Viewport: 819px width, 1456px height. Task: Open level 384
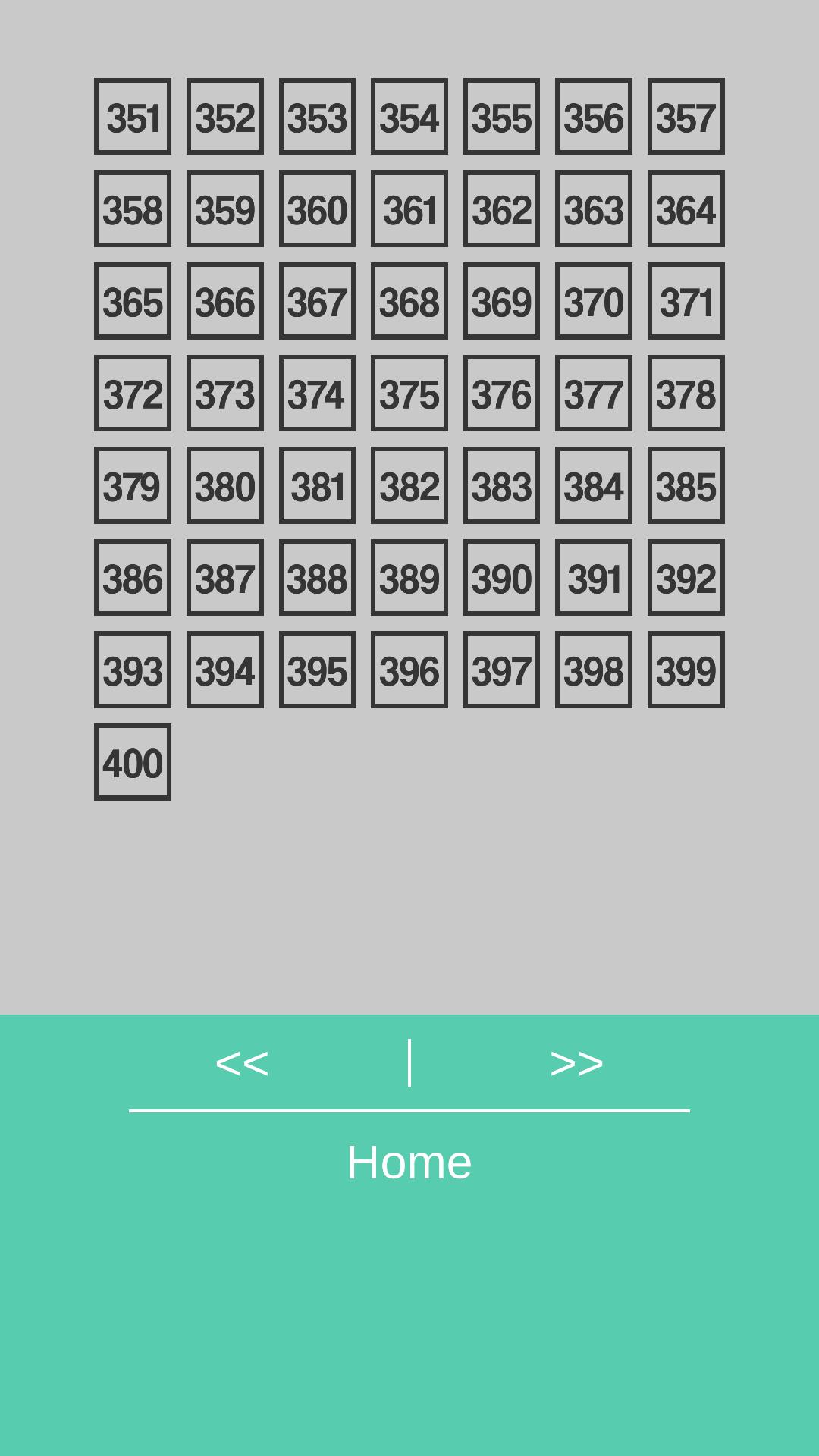pyautogui.click(x=594, y=486)
